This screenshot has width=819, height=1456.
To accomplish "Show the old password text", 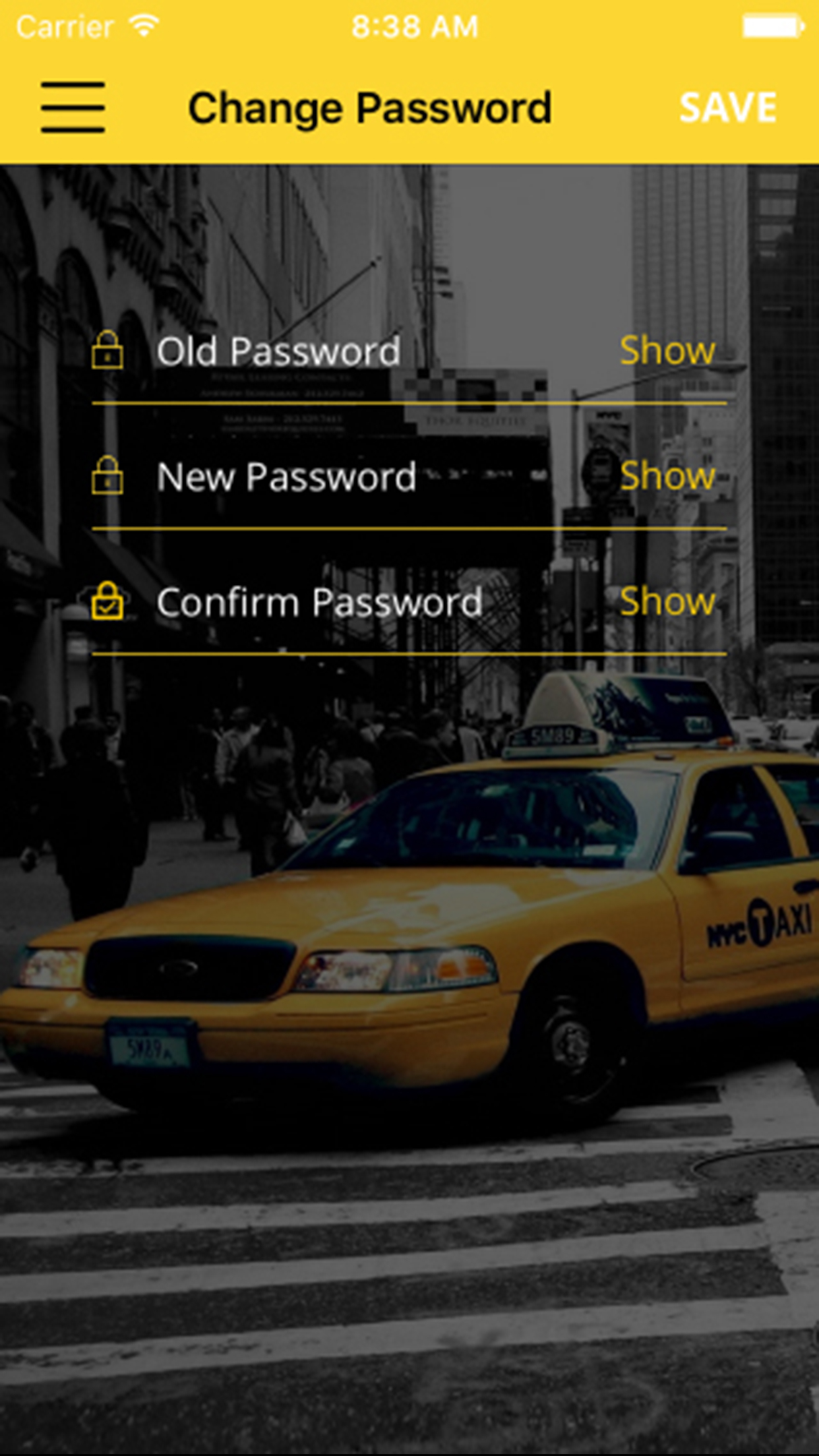I will pyautogui.click(x=667, y=350).
